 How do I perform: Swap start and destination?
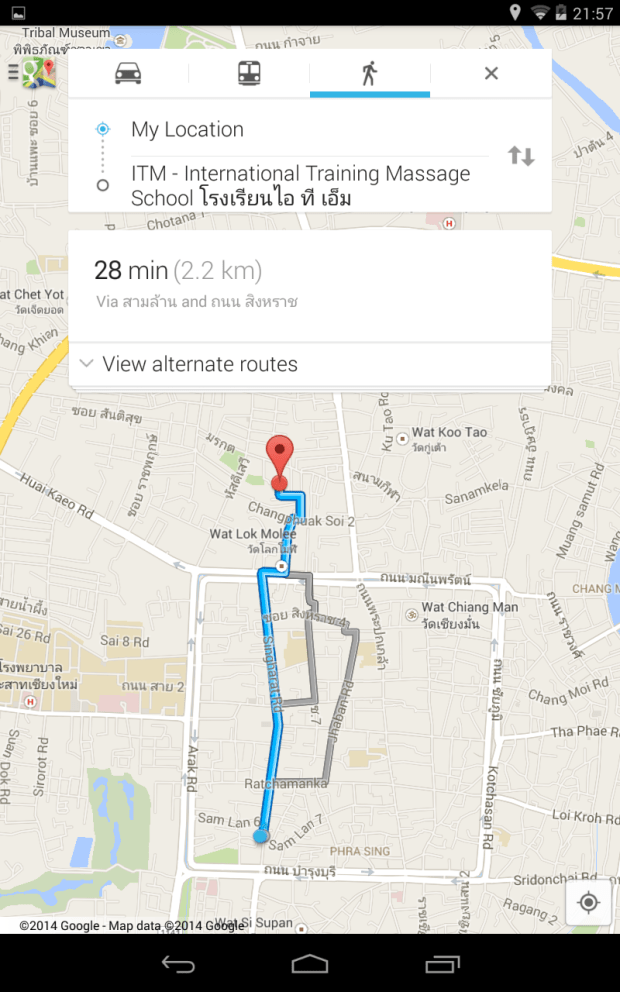[521, 156]
